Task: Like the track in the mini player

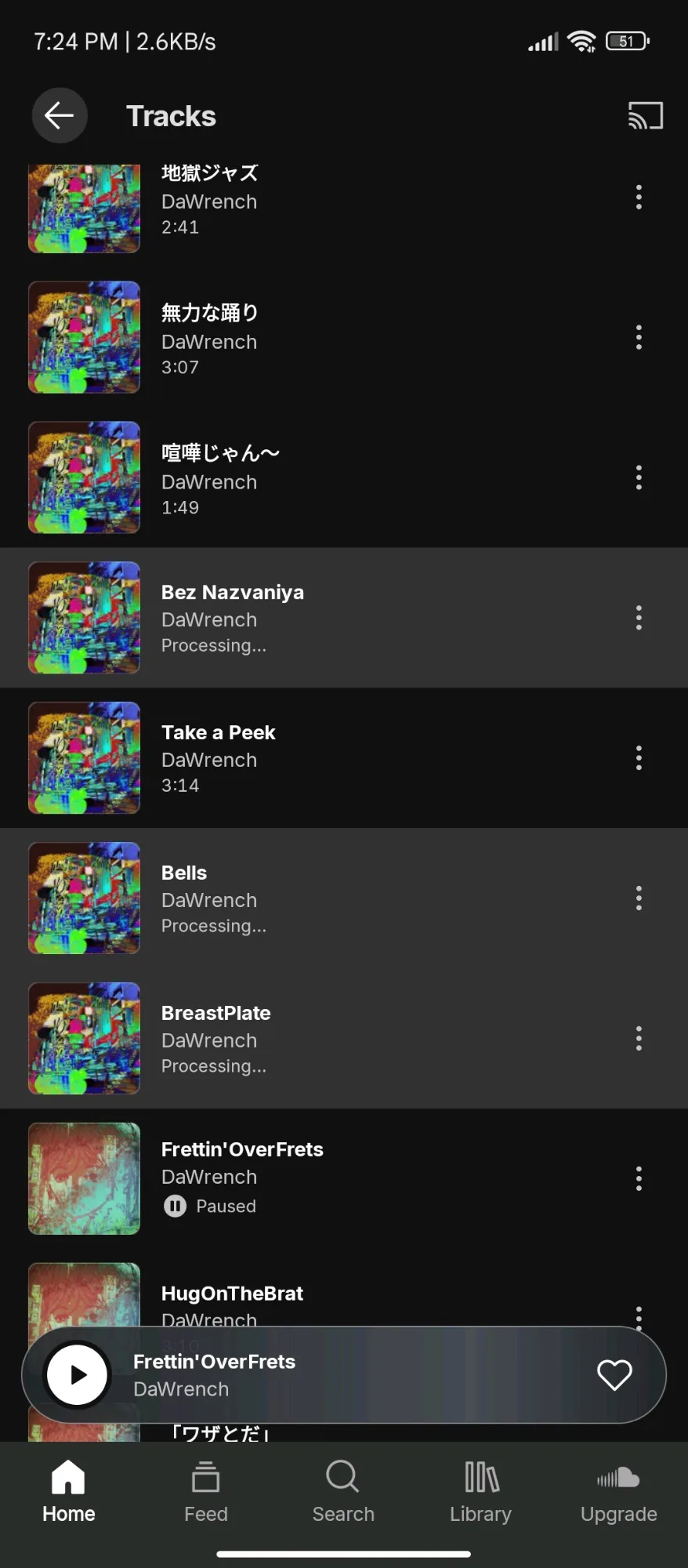Action: point(614,1374)
